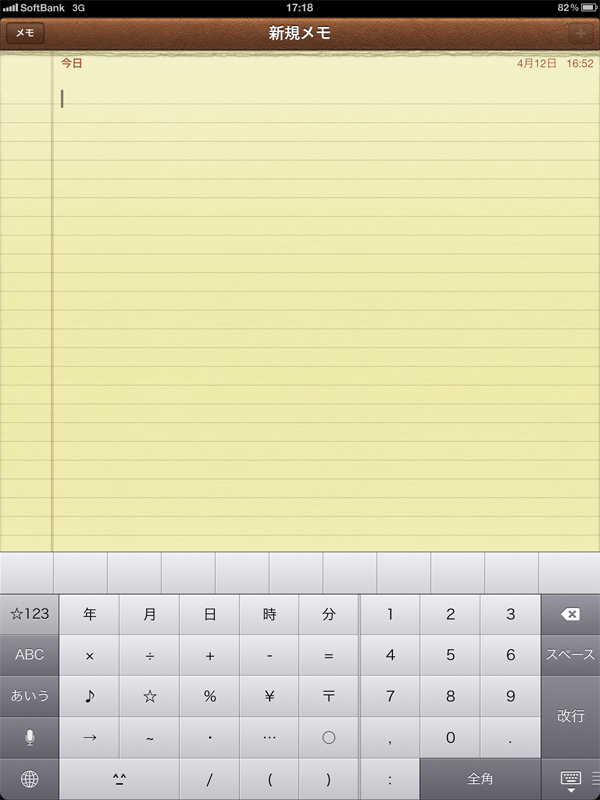Delete a character with backspace key
This screenshot has height=800, width=600.
(570, 614)
